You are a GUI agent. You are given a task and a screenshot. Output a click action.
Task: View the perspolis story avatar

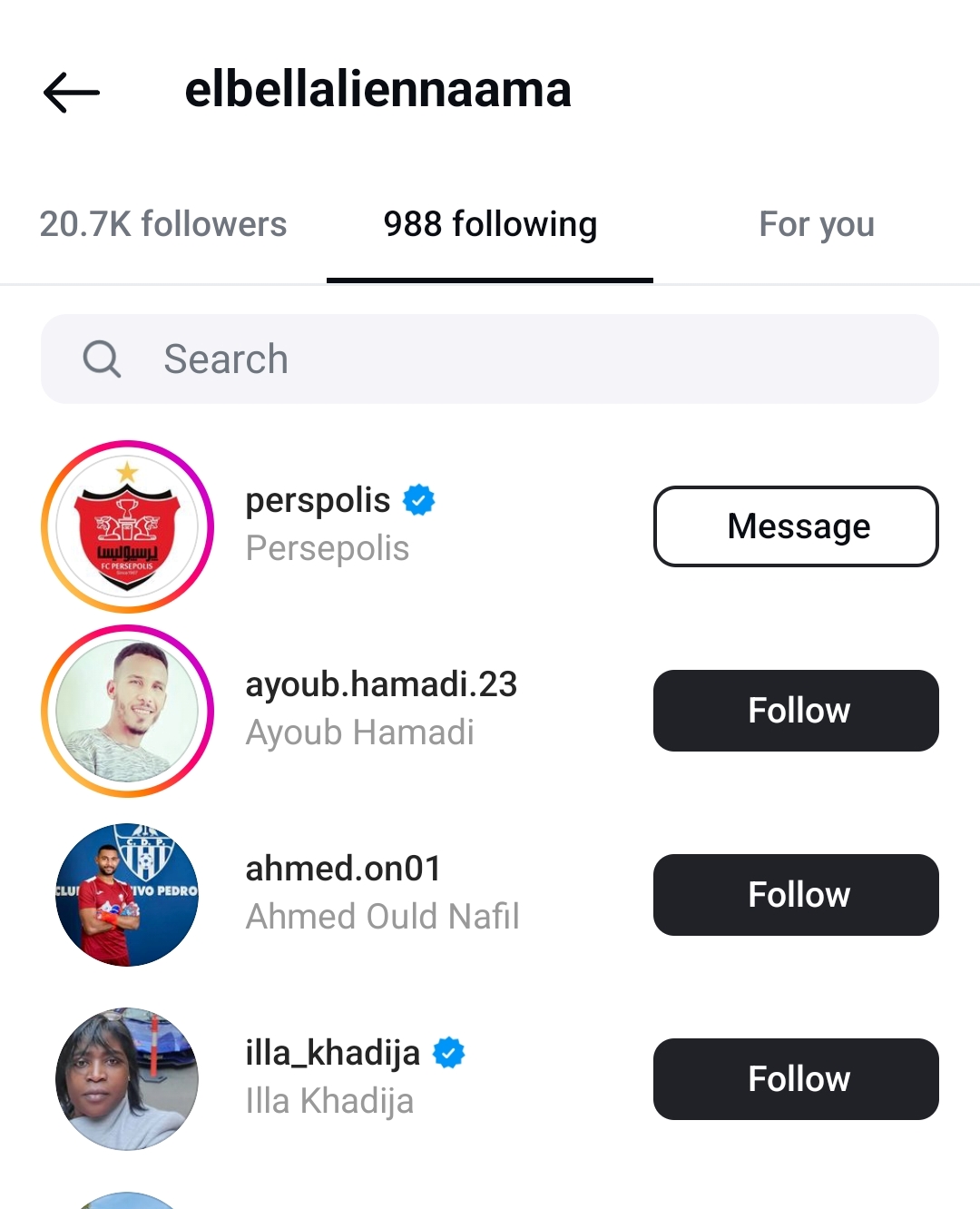pos(127,526)
